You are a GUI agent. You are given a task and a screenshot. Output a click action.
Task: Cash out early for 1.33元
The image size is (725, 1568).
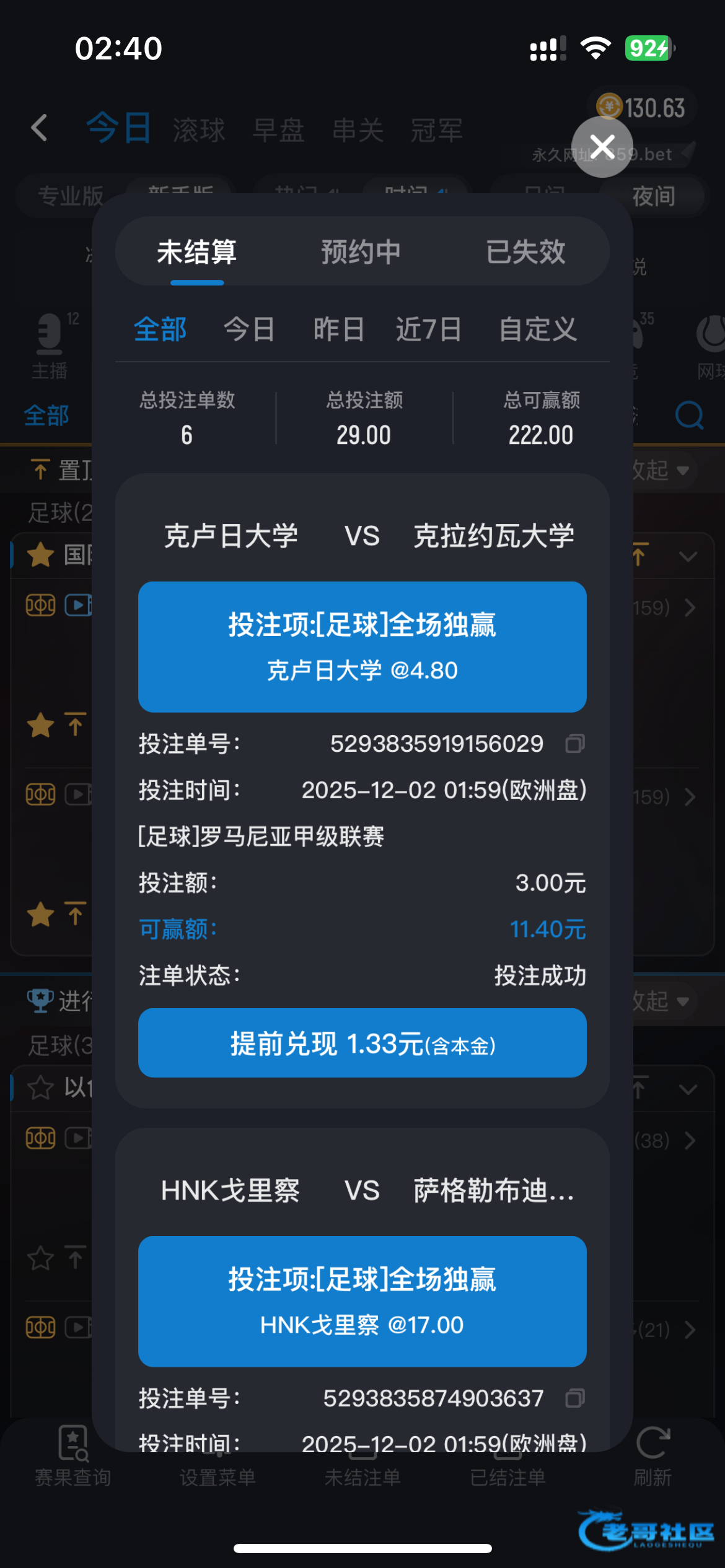pyautogui.click(x=362, y=1043)
